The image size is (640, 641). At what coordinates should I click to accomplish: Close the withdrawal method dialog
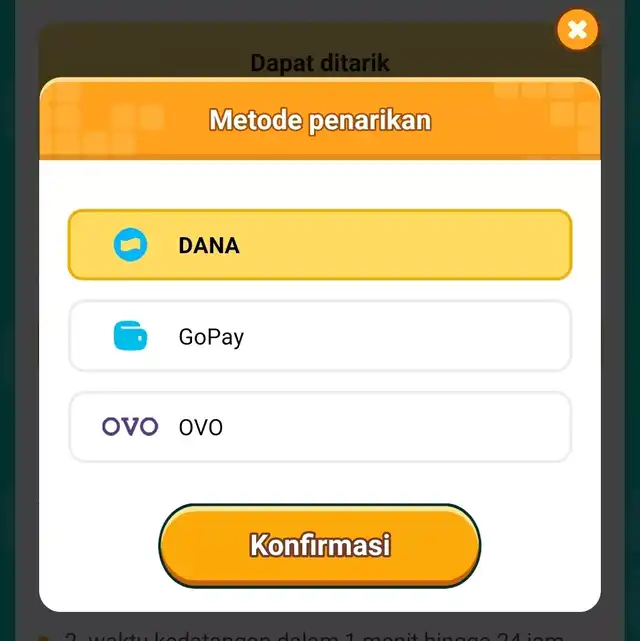[577, 31]
